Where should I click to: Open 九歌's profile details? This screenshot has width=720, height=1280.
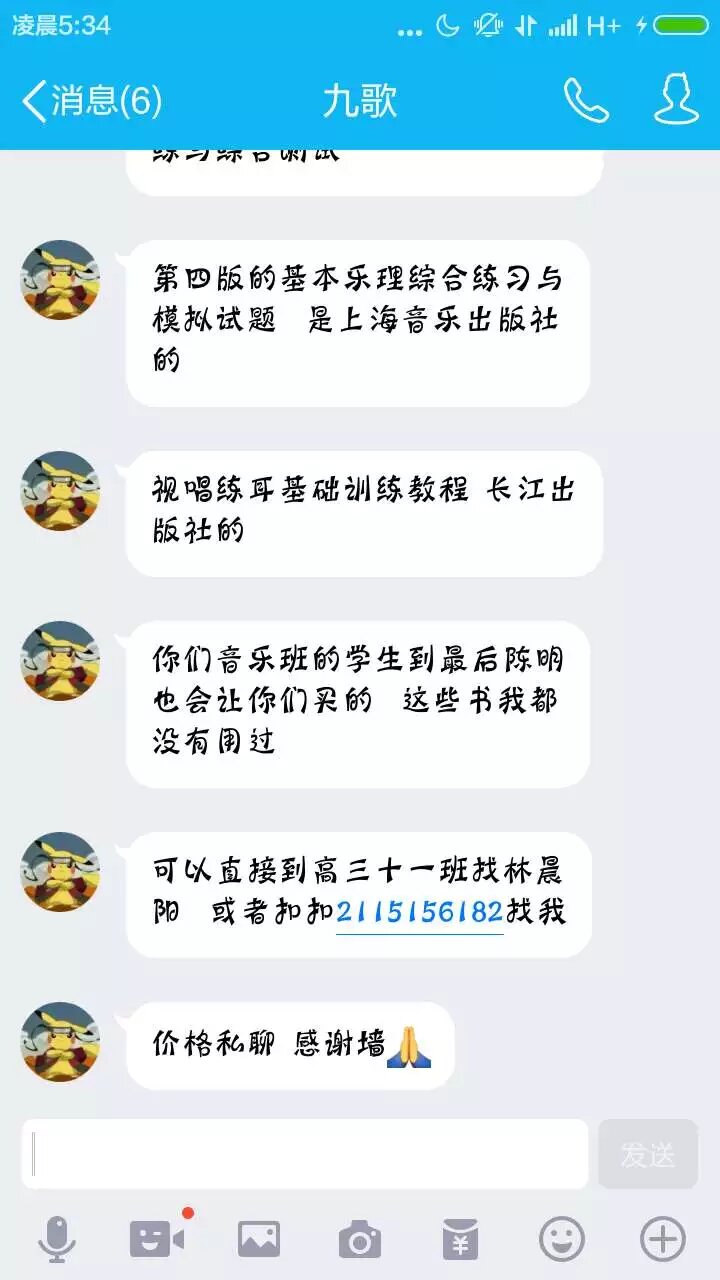pyautogui.click(x=676, y=100)
